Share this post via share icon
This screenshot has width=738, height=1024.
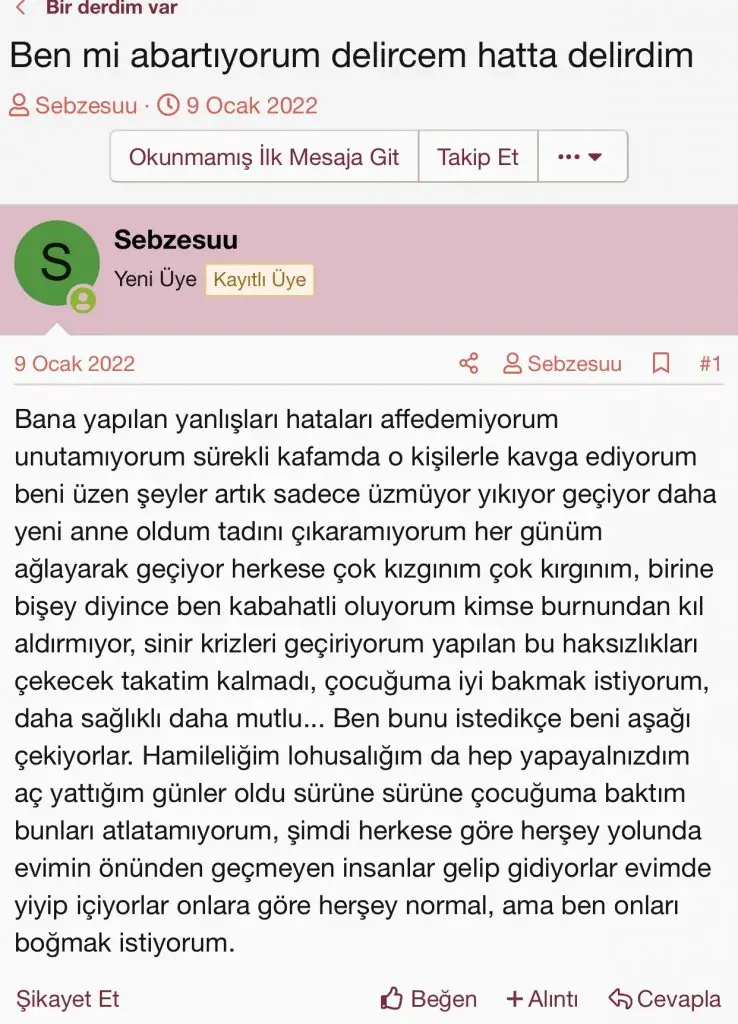[x=468, y=363]
